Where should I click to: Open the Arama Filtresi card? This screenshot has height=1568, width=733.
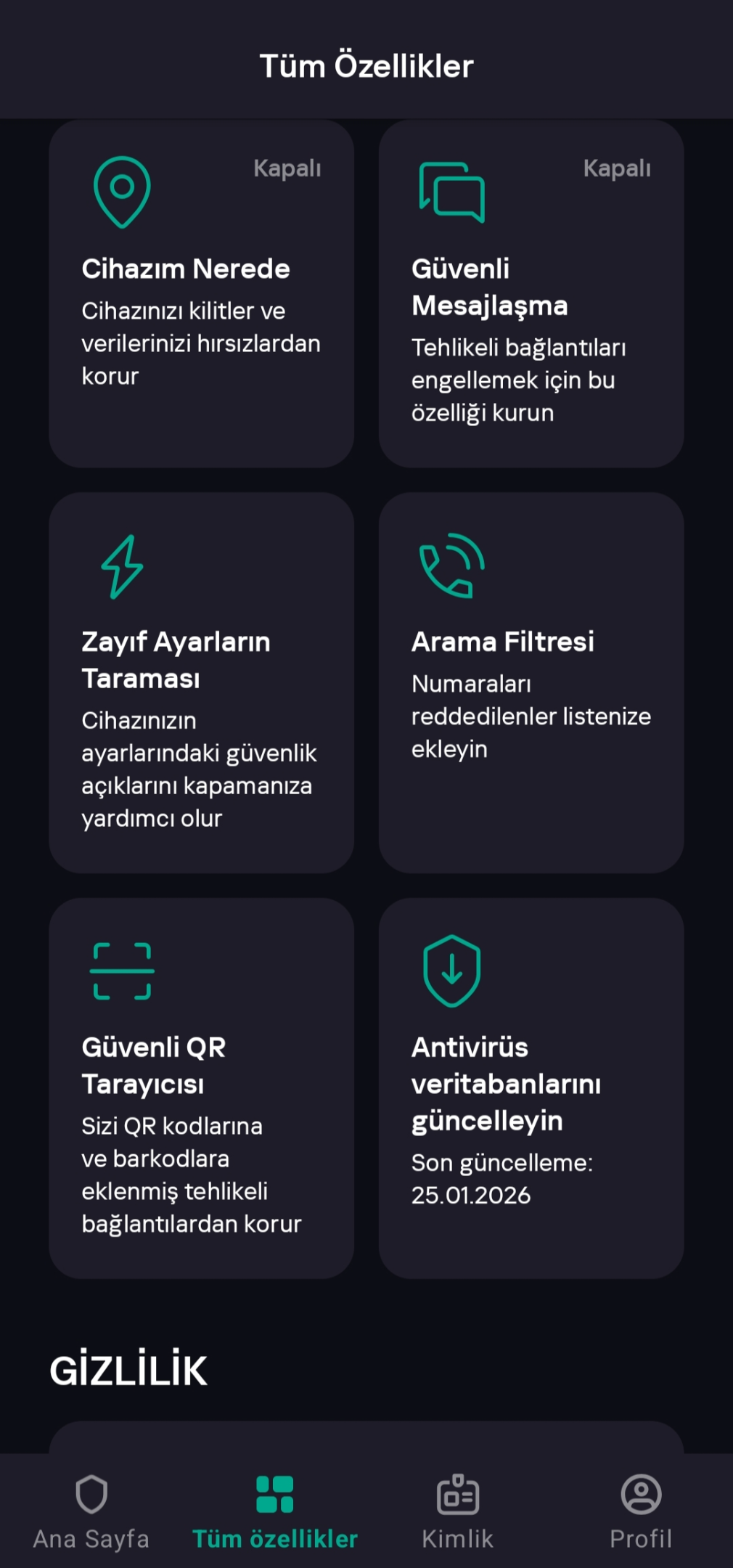point(531,682)
